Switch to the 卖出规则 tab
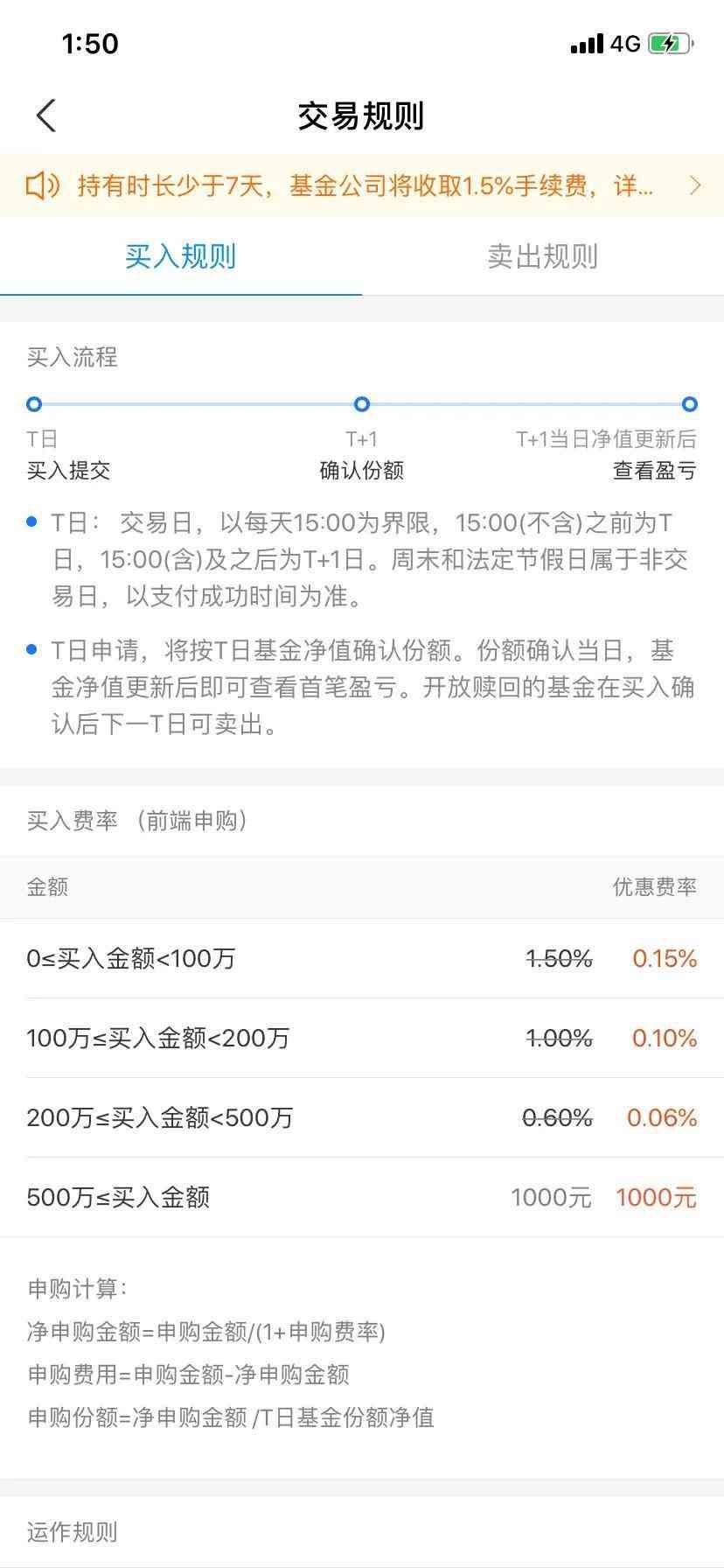 (542, 256)
